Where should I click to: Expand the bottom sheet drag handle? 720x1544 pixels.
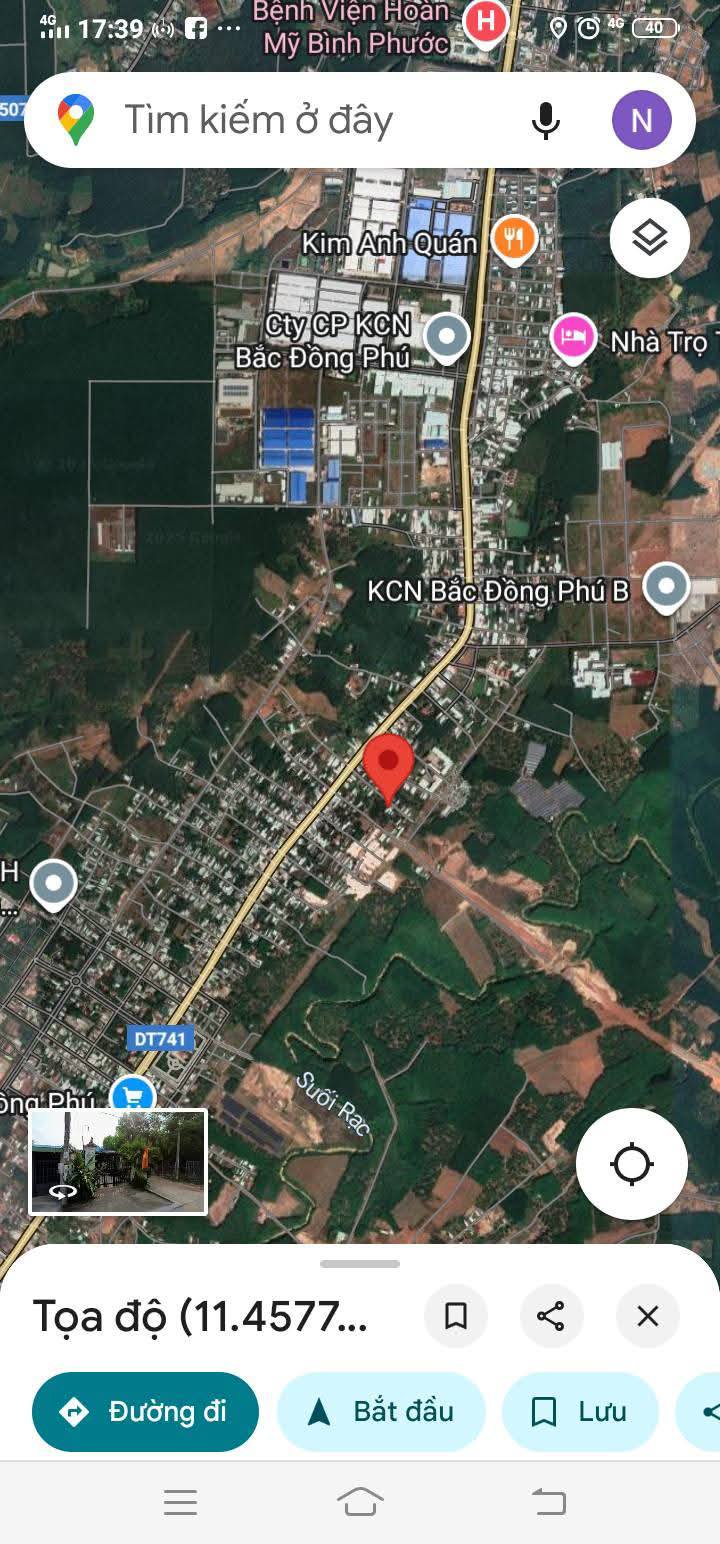pyautogui.click(x=360, y=1264)
